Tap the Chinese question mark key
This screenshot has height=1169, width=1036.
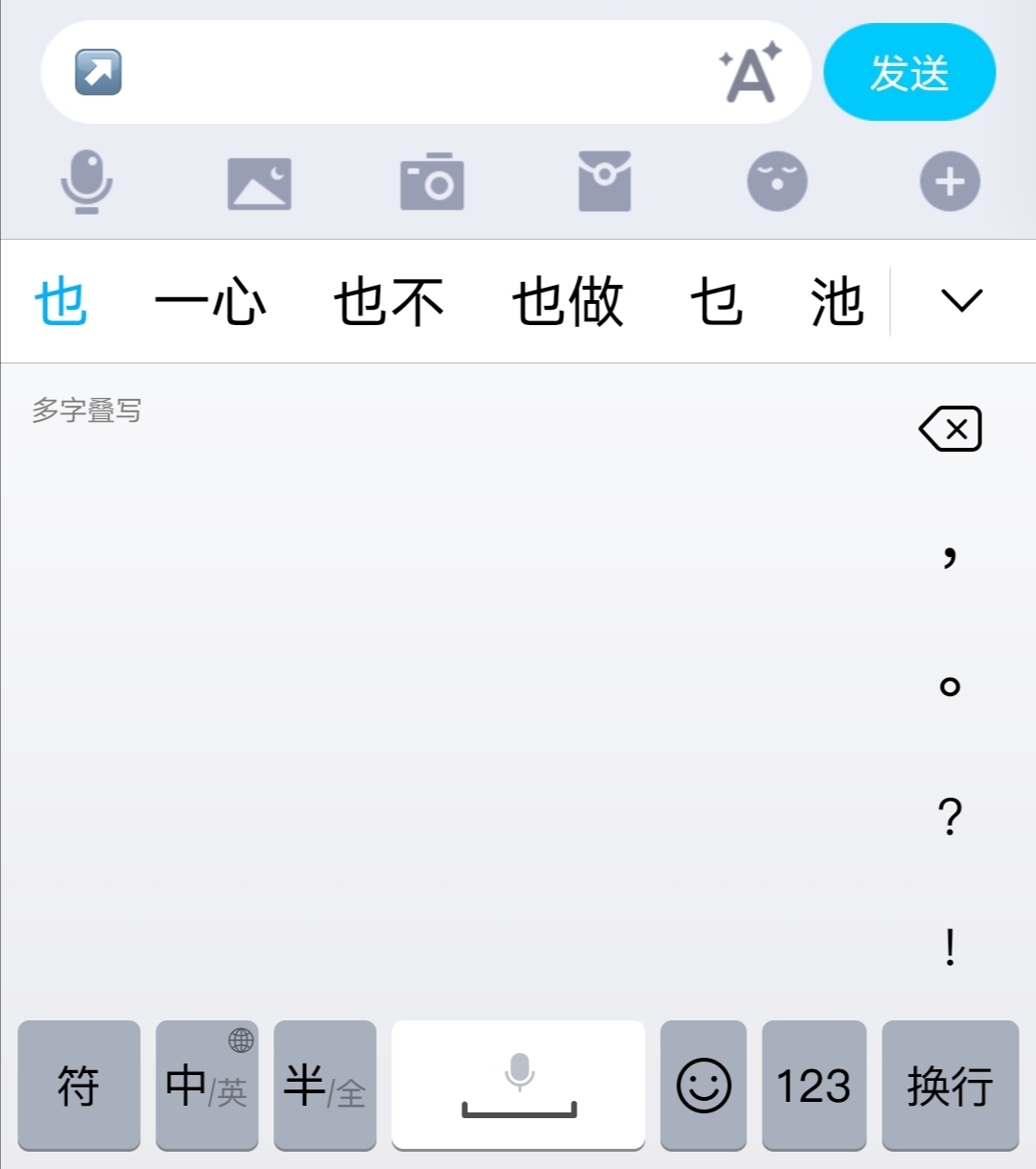949,816
